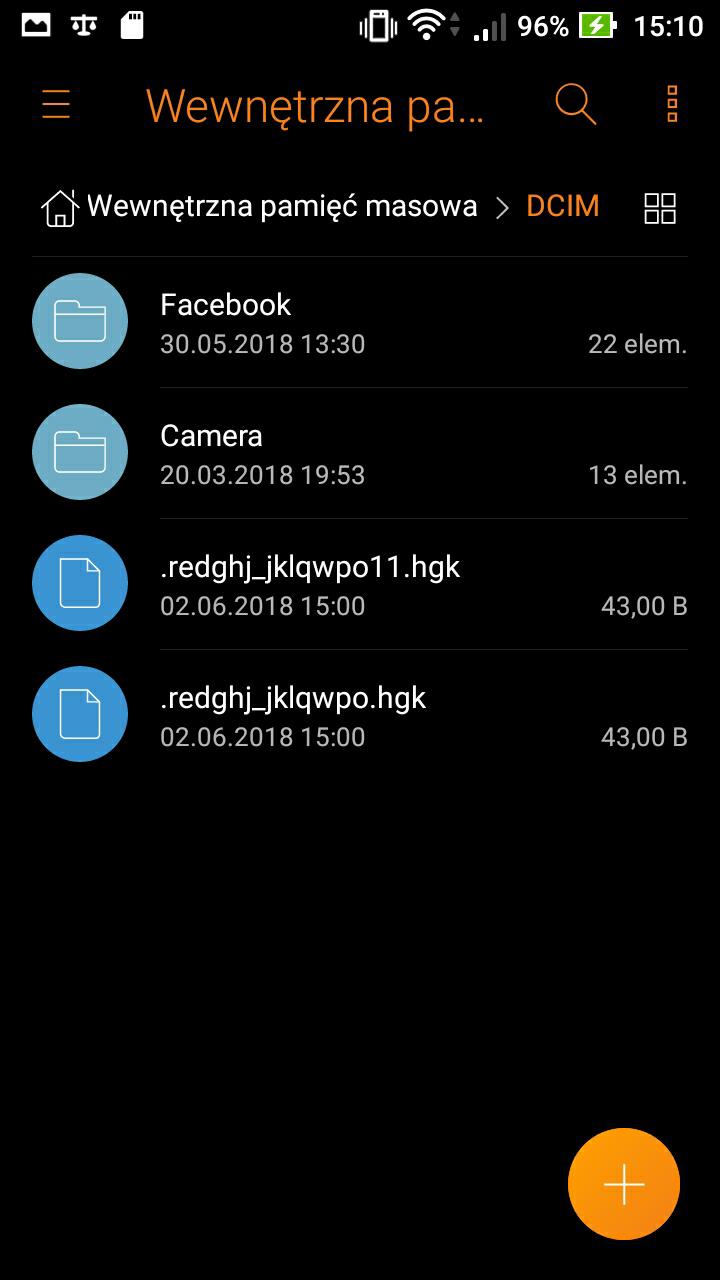Go to the home storage icon

pos(59,208)
